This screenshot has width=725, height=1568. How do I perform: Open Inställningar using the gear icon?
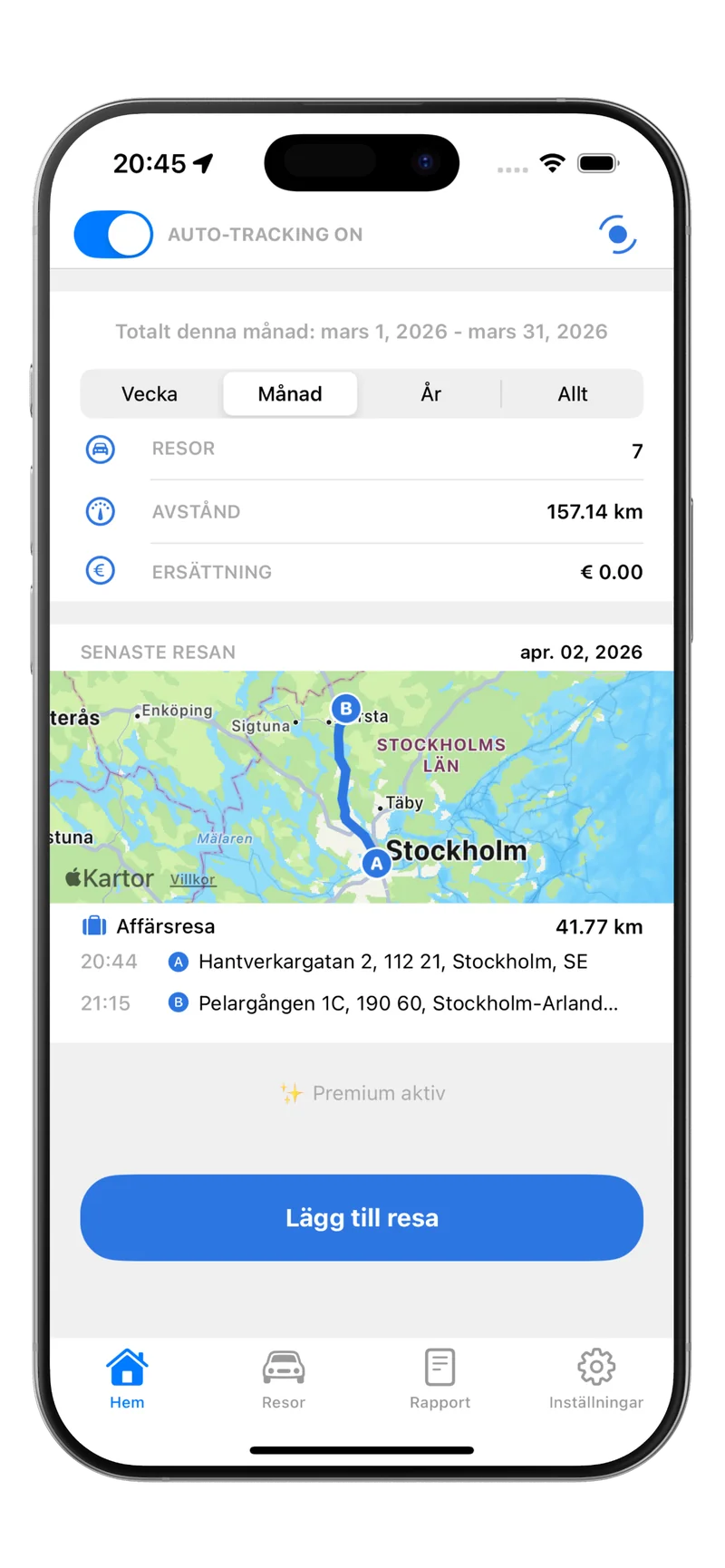[595, 1367]
